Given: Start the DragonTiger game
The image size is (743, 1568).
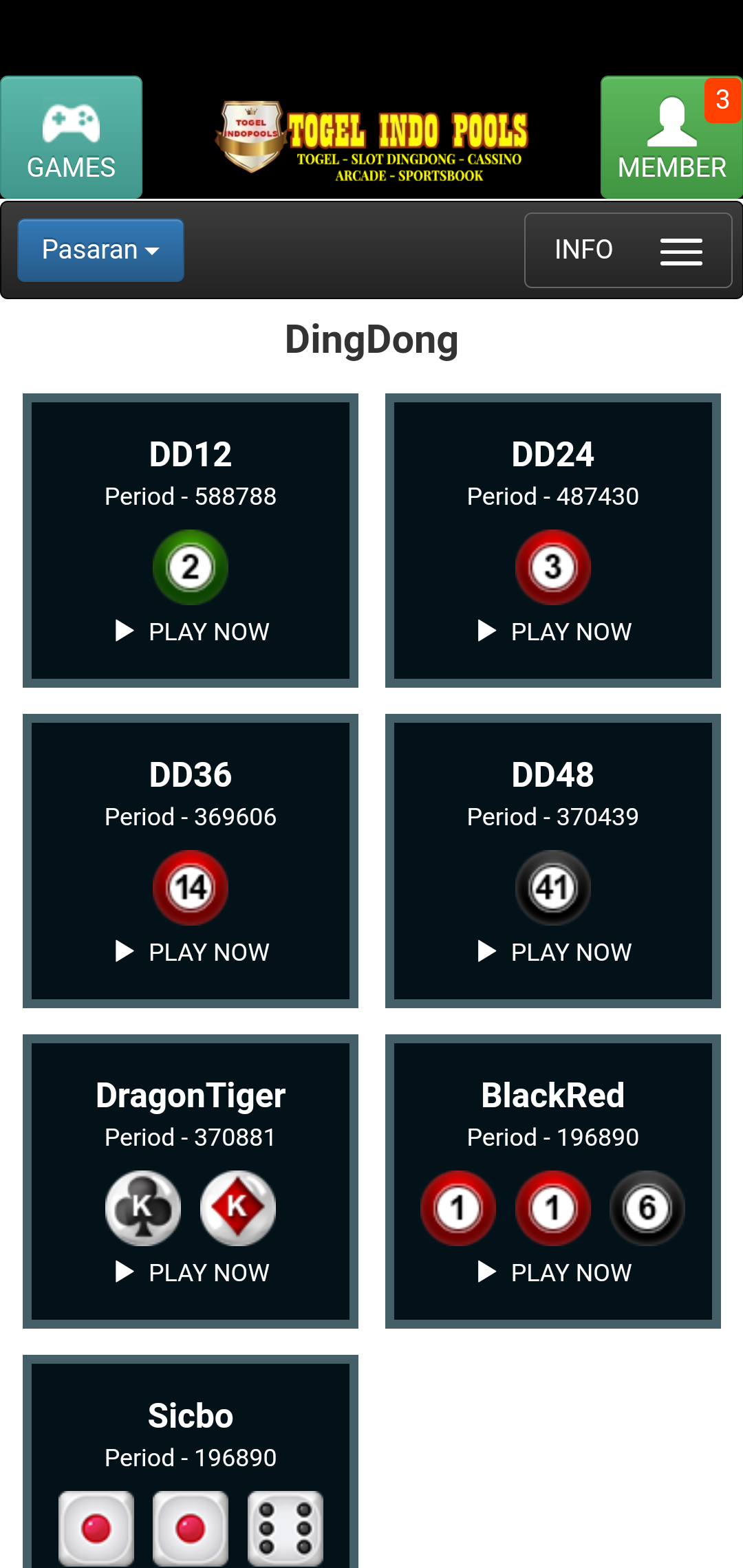Looking at the screenshot, I should pyautogui.click(x=192, y=1272).
